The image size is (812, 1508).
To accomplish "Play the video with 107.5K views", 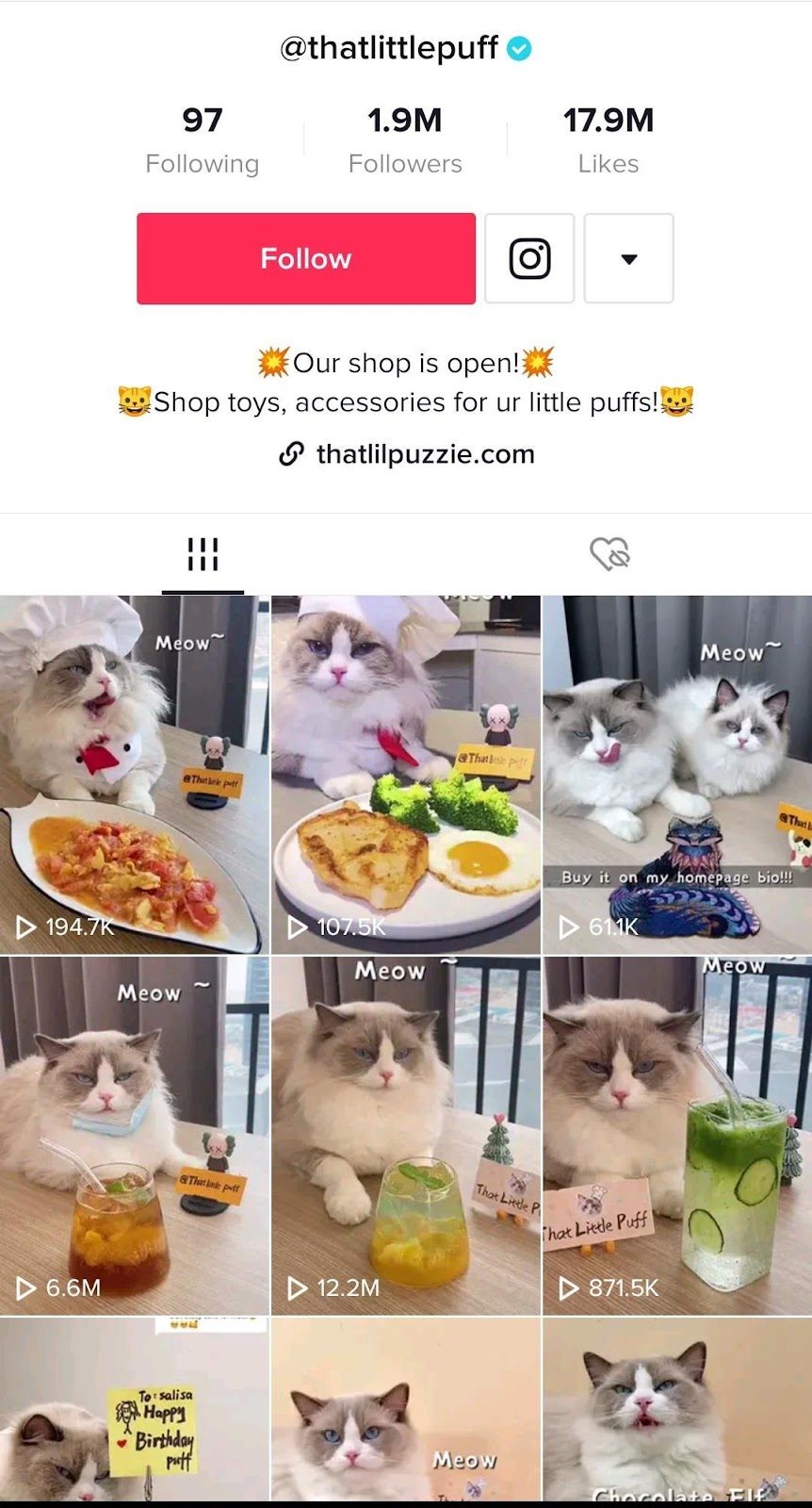I will pyautogui.click(x=405, y=773).
